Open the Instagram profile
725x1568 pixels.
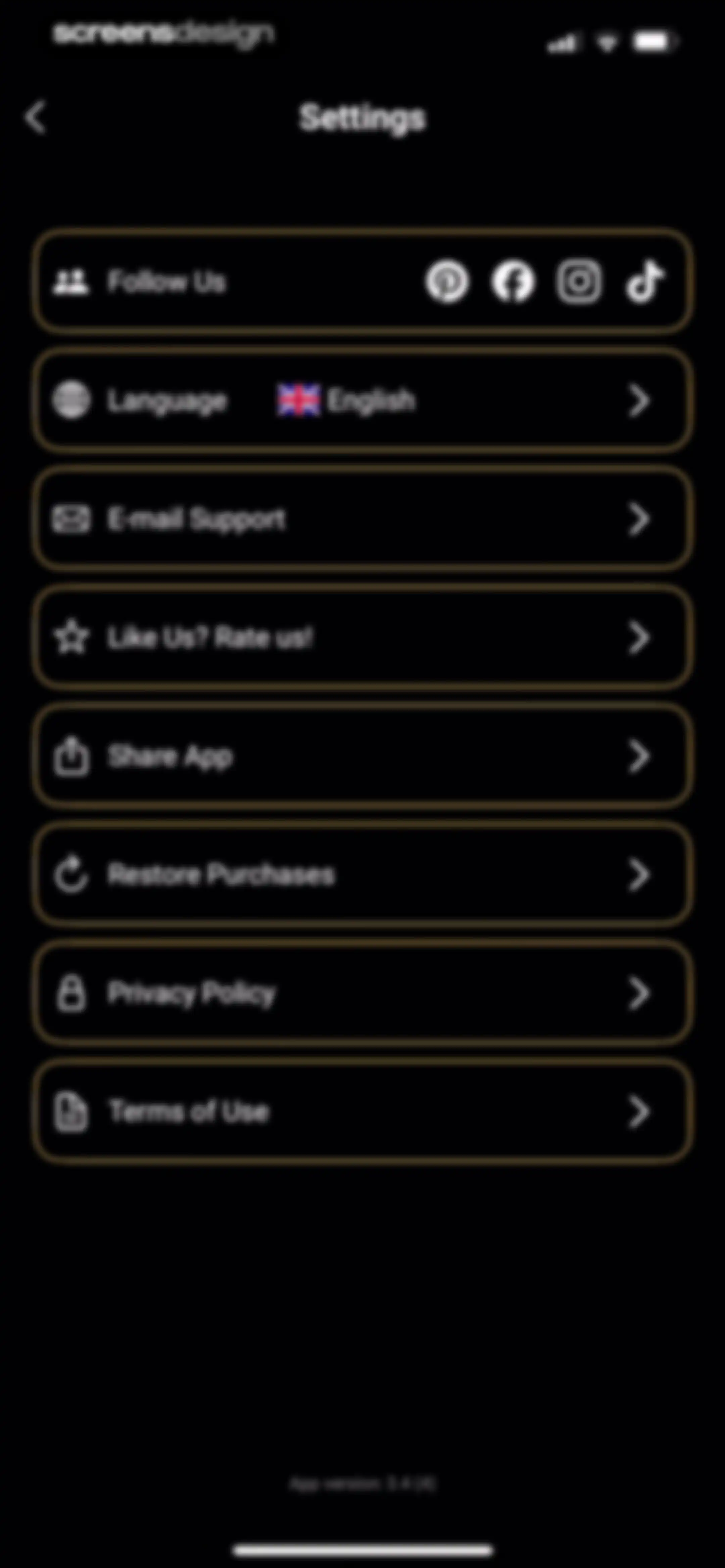579,282
